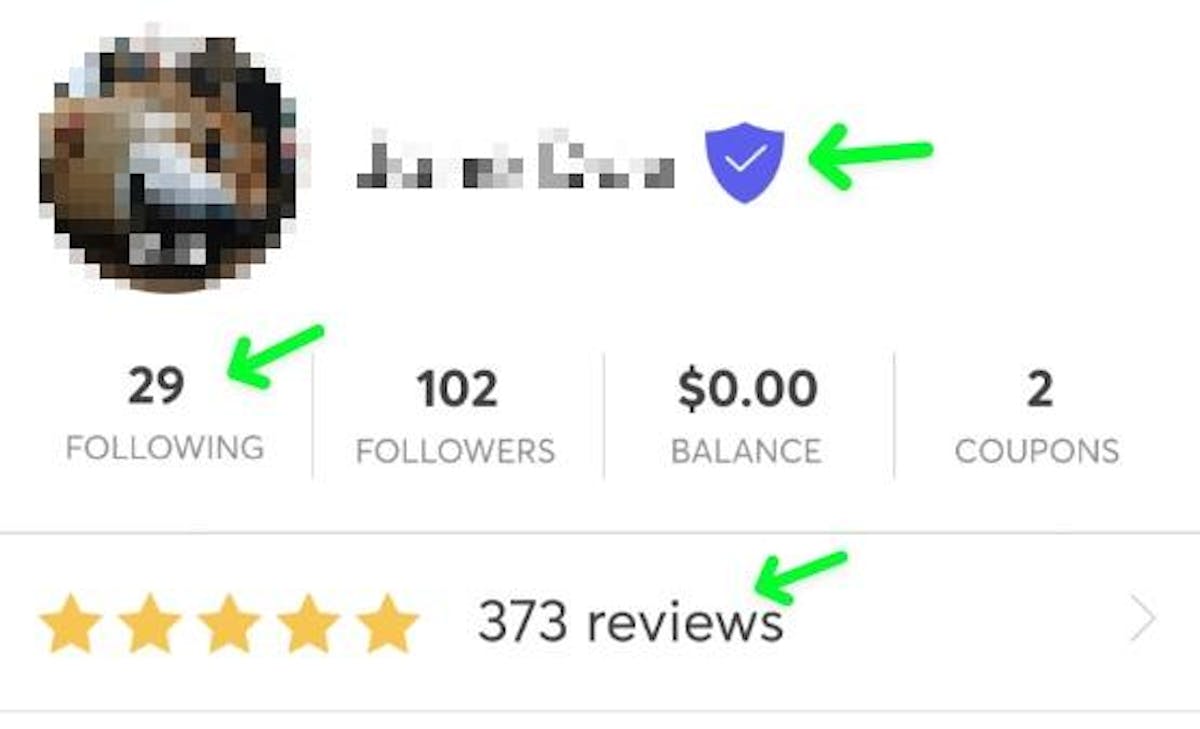
Task: View the 102 Followers
Action: point(456,416)
